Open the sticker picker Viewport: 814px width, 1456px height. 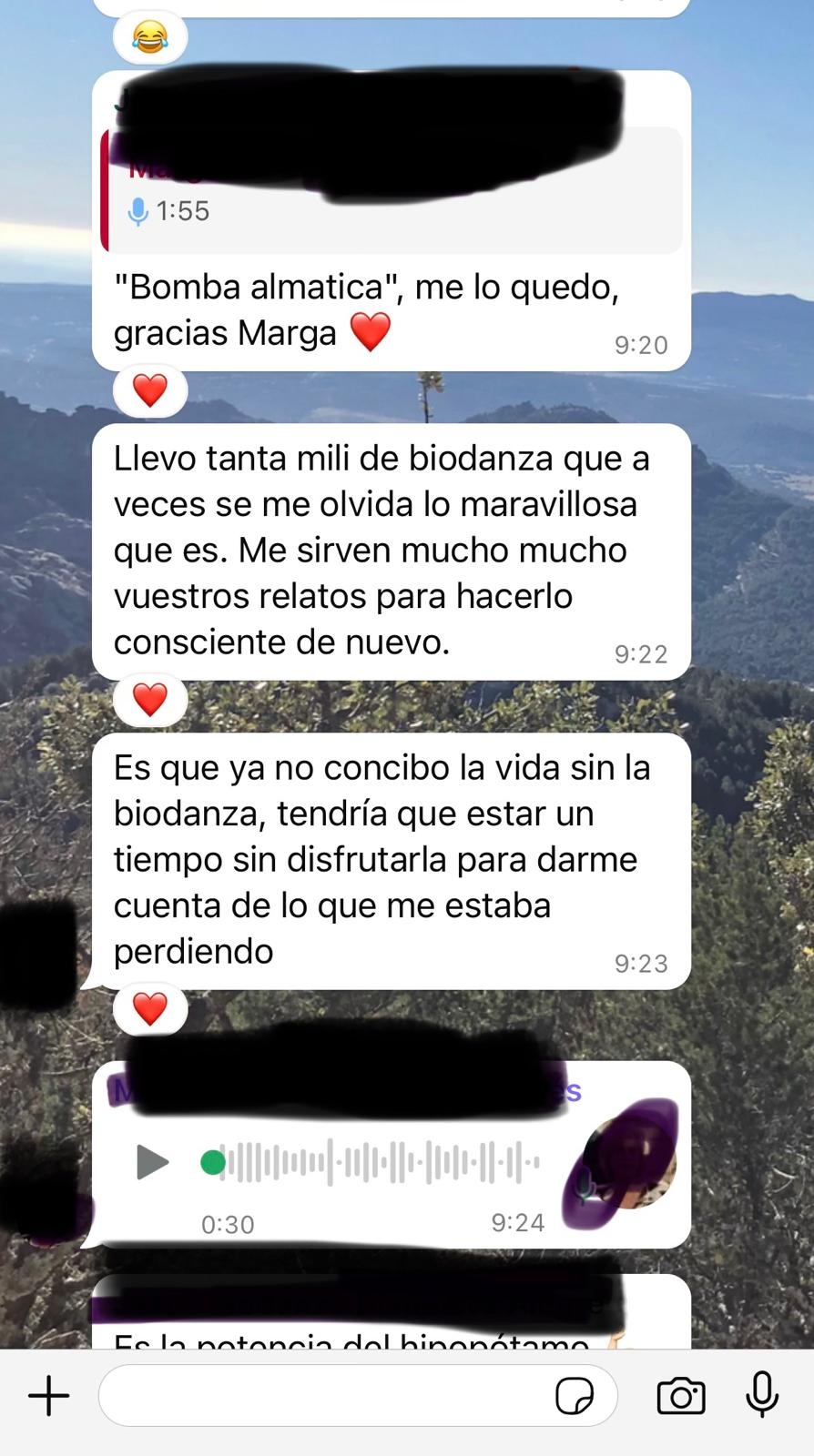pos(575,1395)
